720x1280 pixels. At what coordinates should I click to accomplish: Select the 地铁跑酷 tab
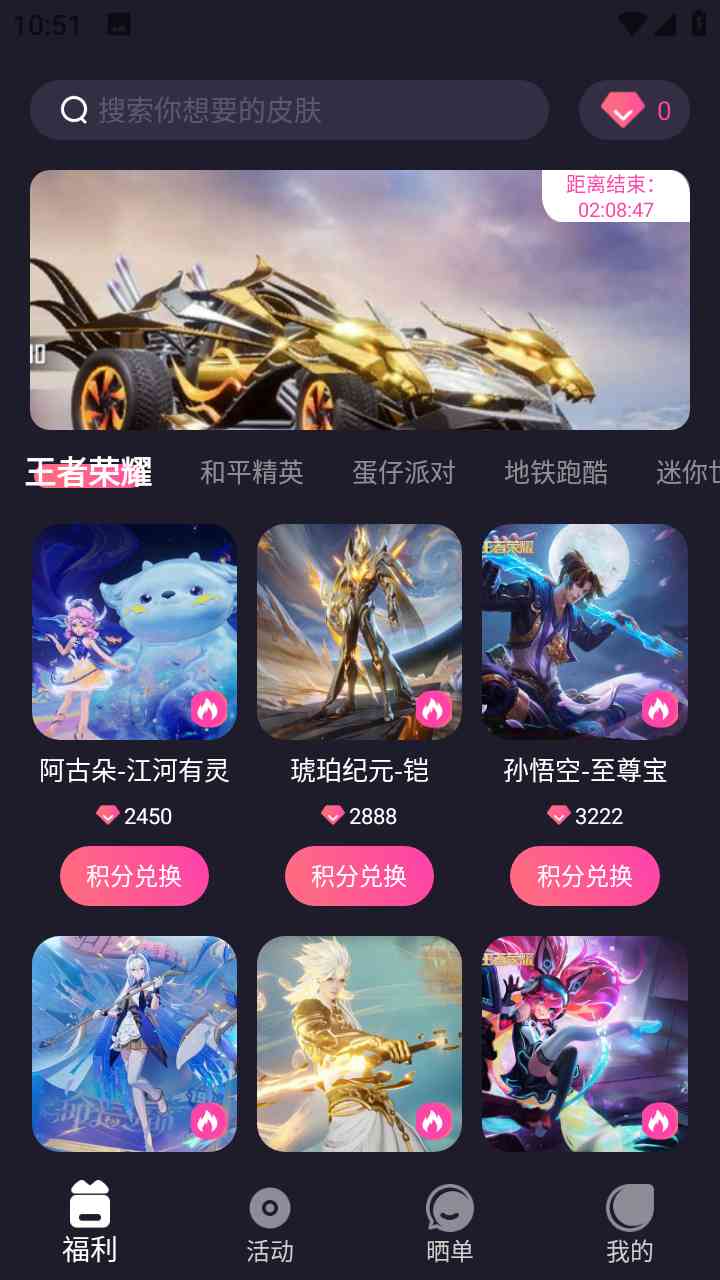(555, 472)
